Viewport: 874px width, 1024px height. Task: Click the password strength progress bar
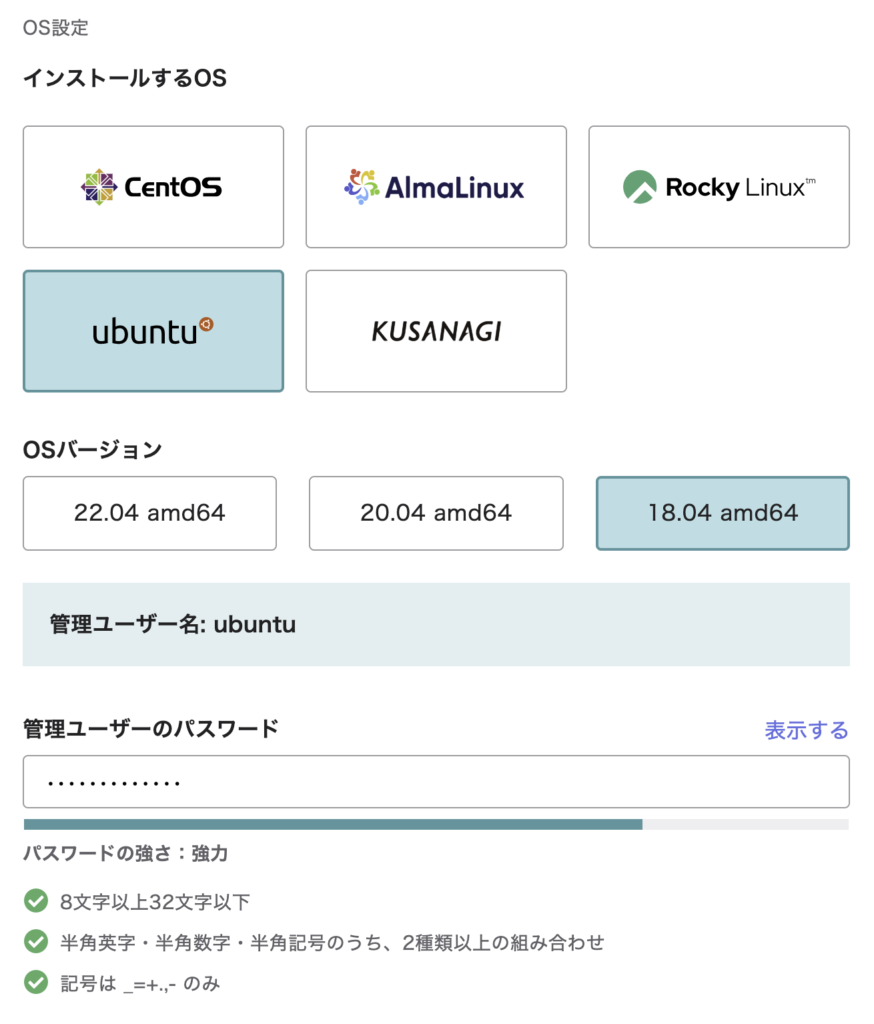pyautogui.click(x=435, y=825)
